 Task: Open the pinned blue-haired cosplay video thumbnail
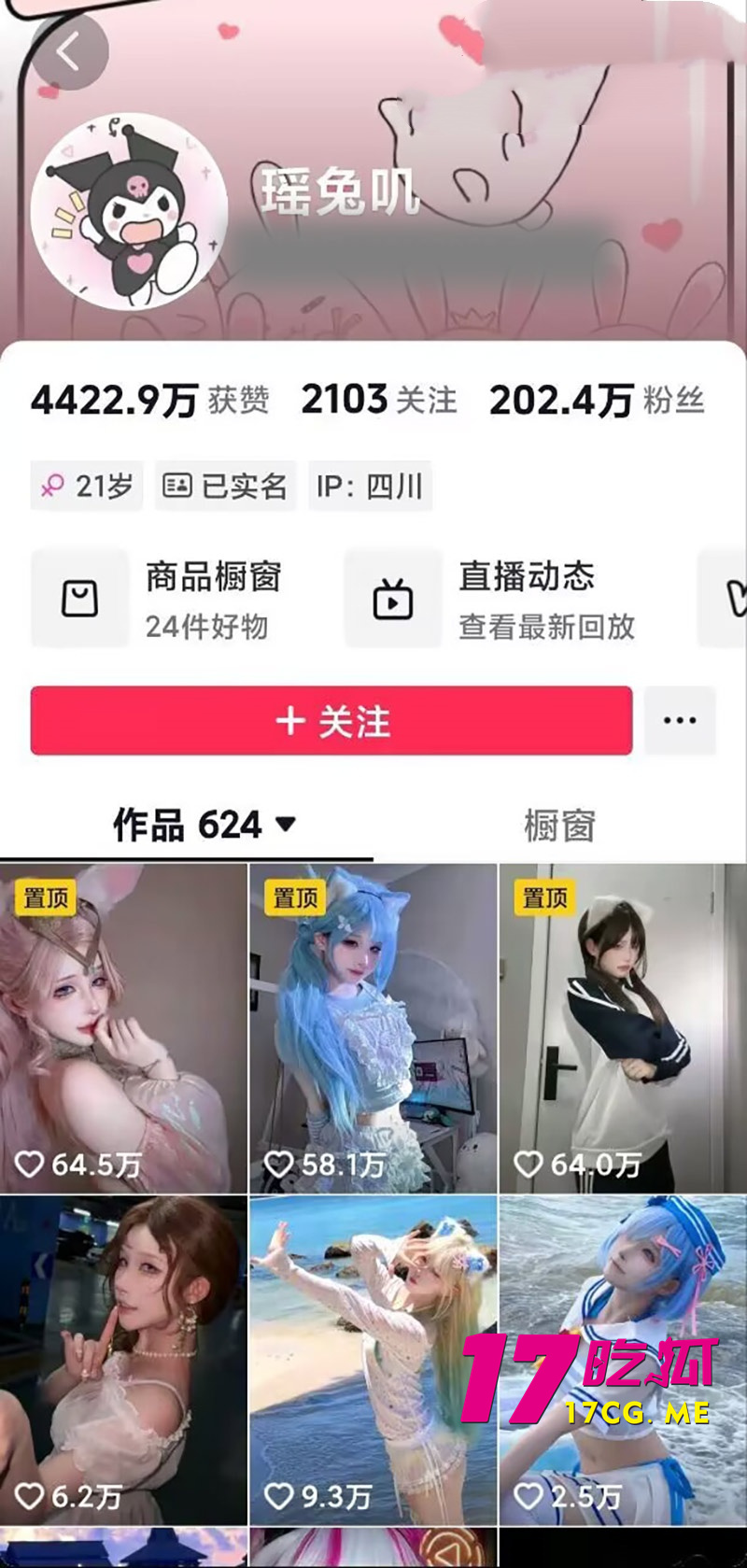click(373, 1018)
